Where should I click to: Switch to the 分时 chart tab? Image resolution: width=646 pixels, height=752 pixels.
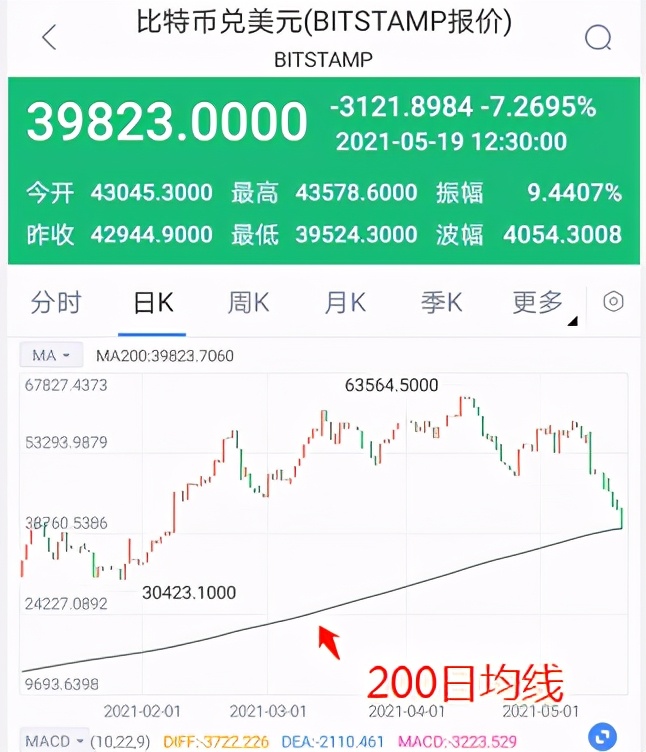tap(56, 302)
